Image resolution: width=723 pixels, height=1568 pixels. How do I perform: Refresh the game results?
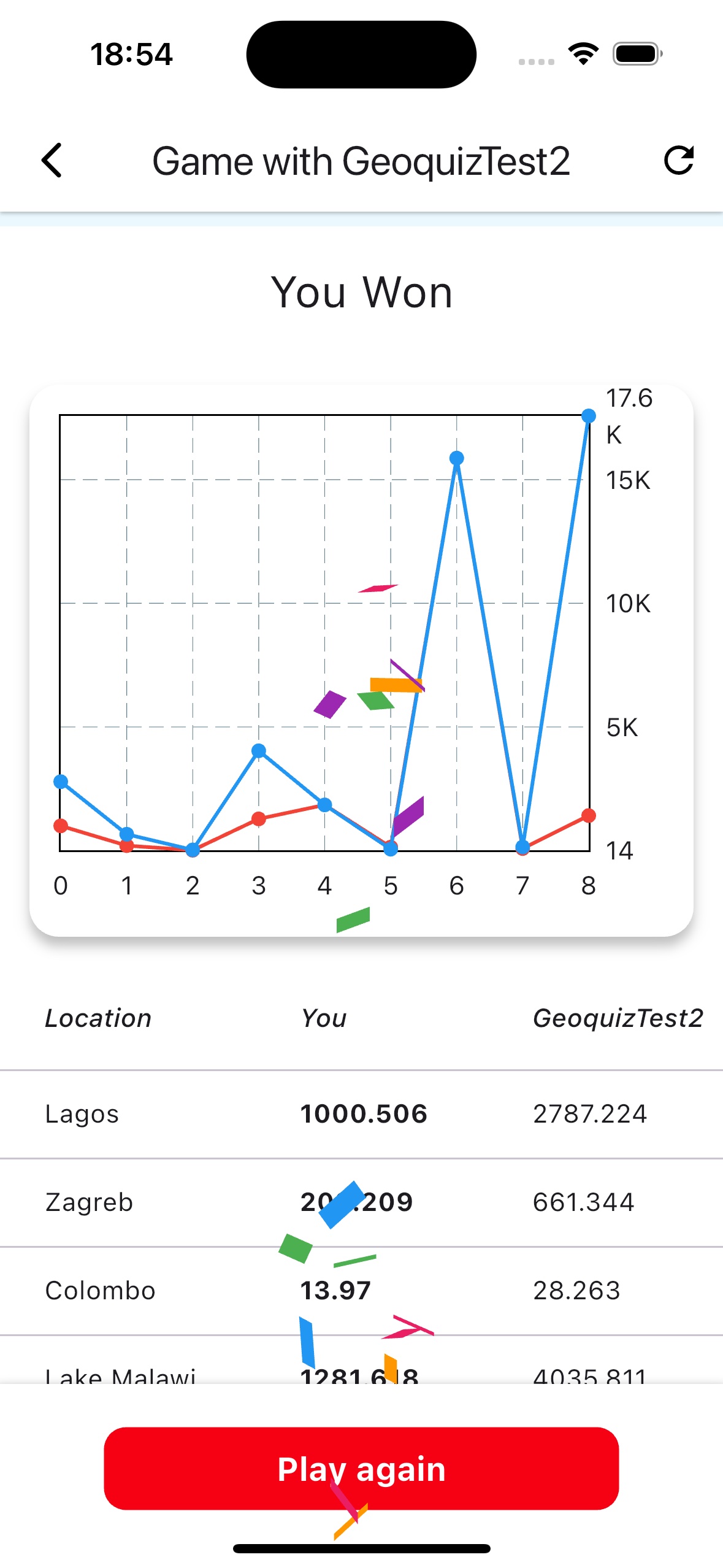(678, 161)
